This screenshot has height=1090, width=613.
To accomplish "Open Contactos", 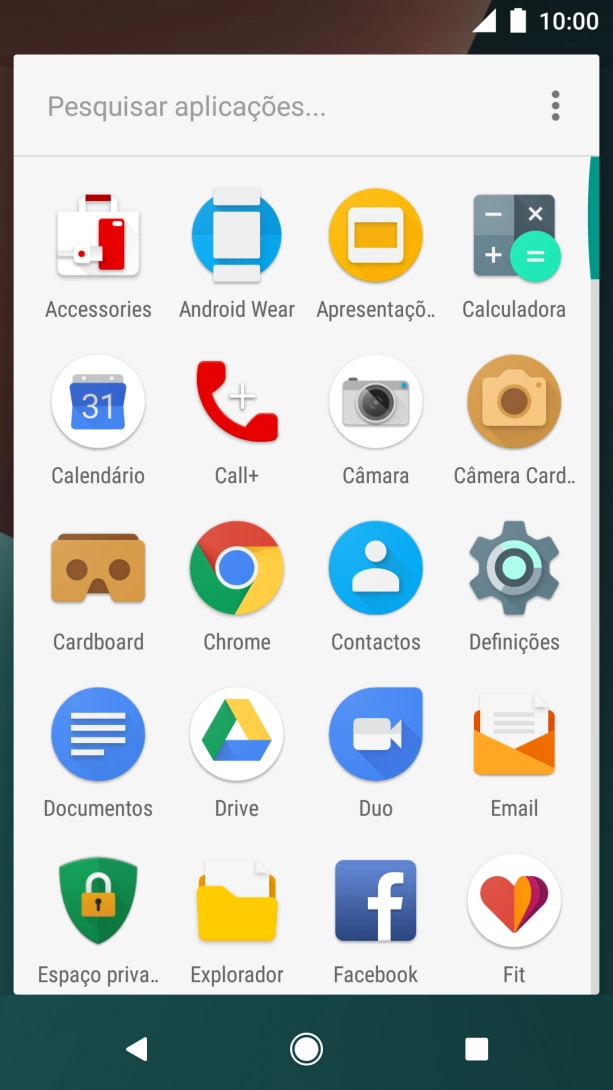I will tap(376, 569).
